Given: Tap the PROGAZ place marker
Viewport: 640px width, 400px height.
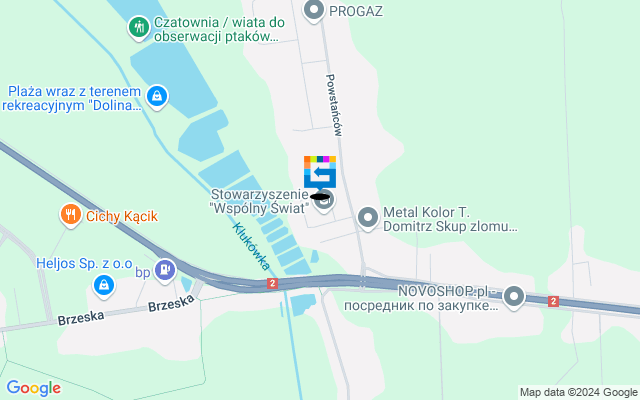Looking at the screenshot, I should (x=314, y=11).
